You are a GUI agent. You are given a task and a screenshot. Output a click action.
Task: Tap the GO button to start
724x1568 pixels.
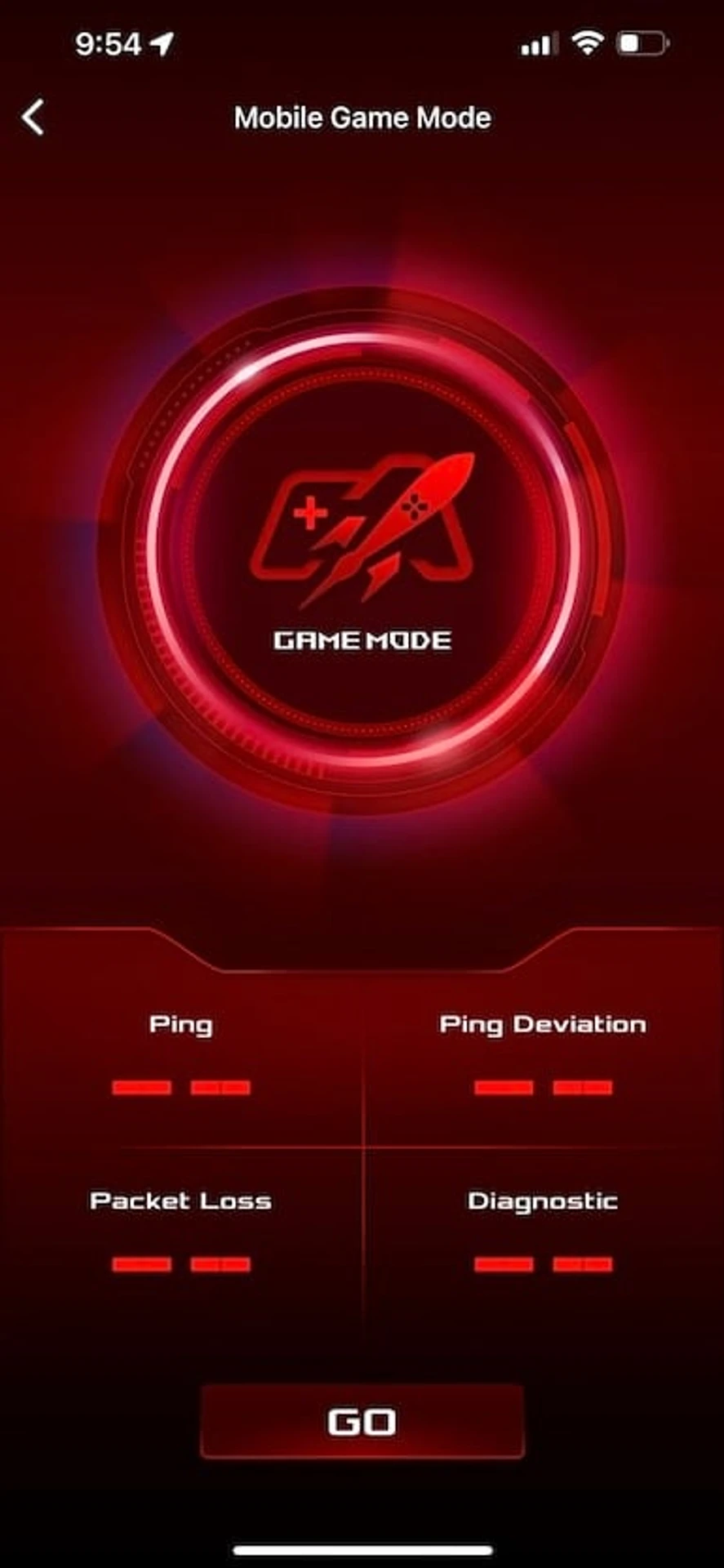[362, 1422]
